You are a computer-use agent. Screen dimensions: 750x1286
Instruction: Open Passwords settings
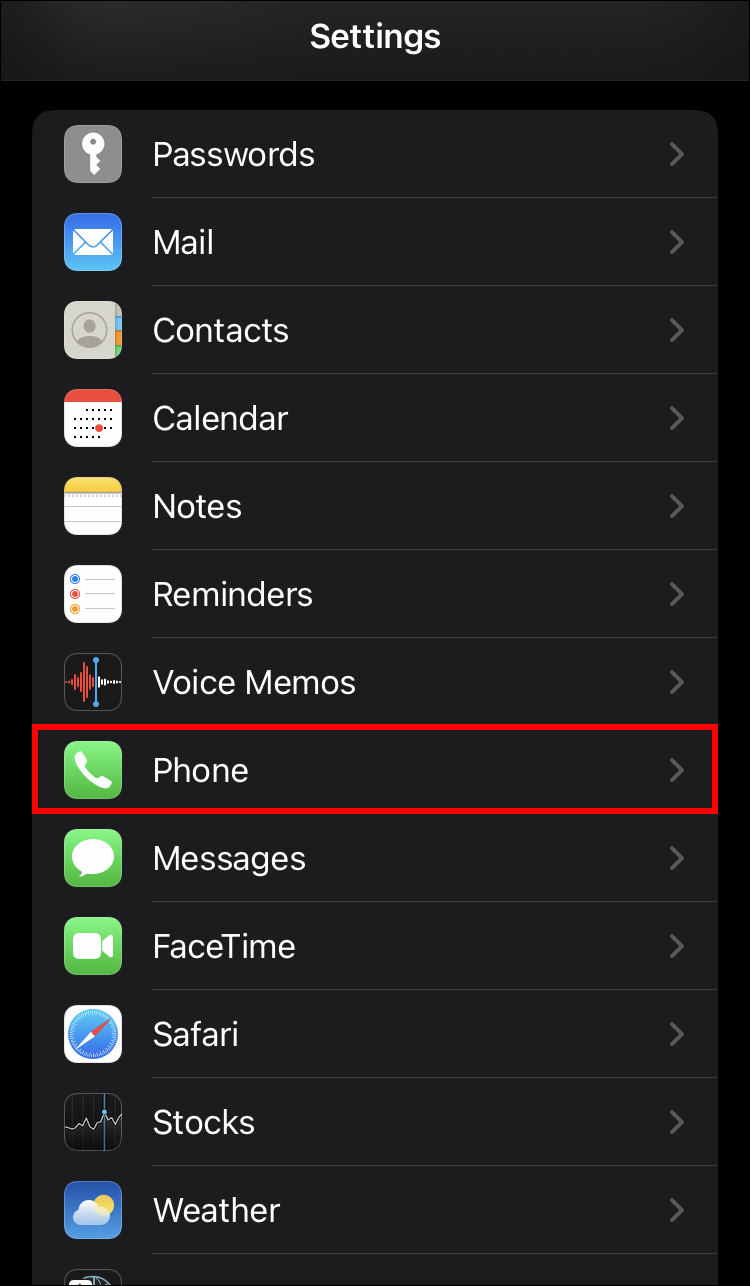[x=375, y=154]
